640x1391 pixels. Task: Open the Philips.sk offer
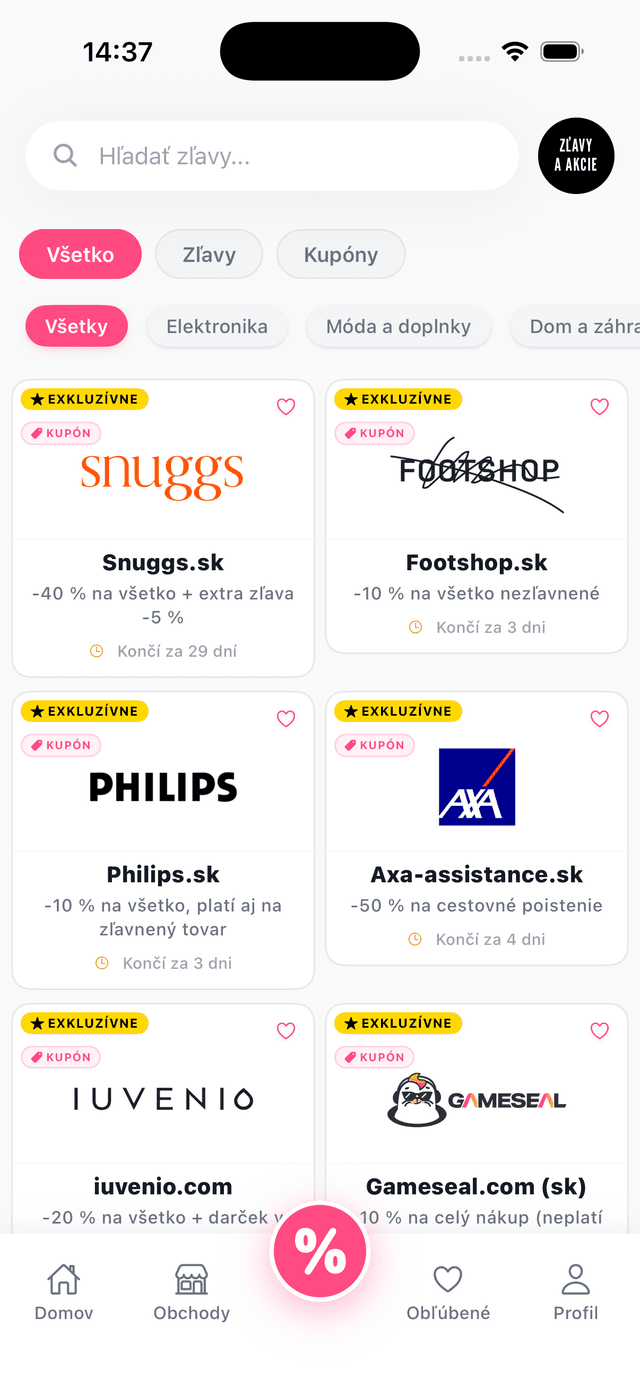coord(163,874)
